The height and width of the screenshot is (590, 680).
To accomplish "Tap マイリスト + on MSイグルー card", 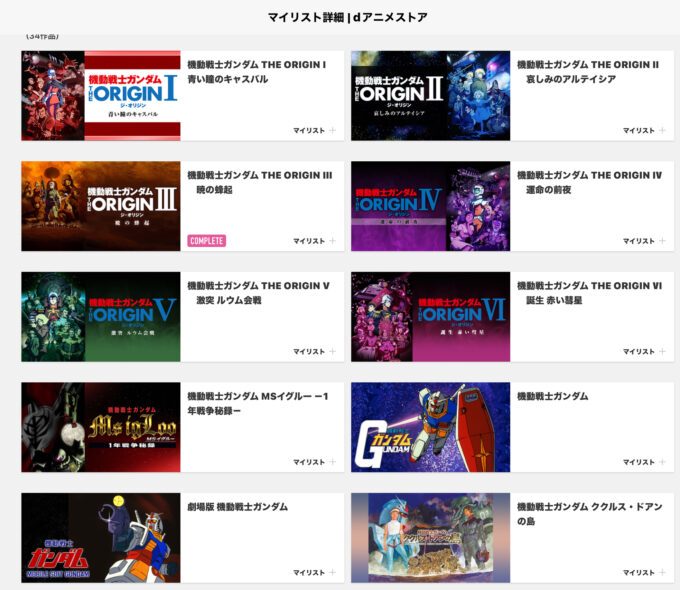I will (314, 462).
